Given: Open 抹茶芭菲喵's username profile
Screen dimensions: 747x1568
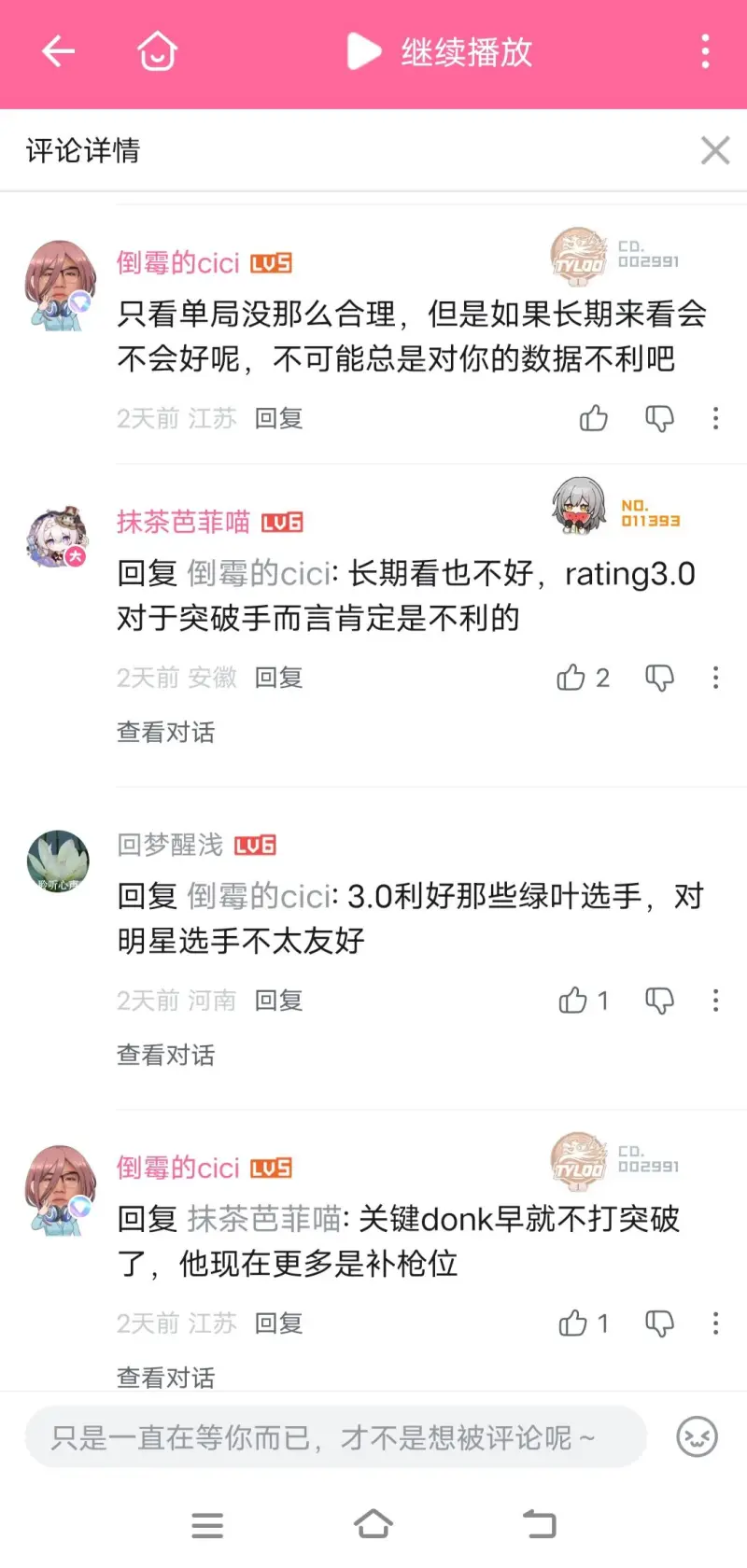Looking at the screenshot, I should pyautogui.click(x=183, y=522).
